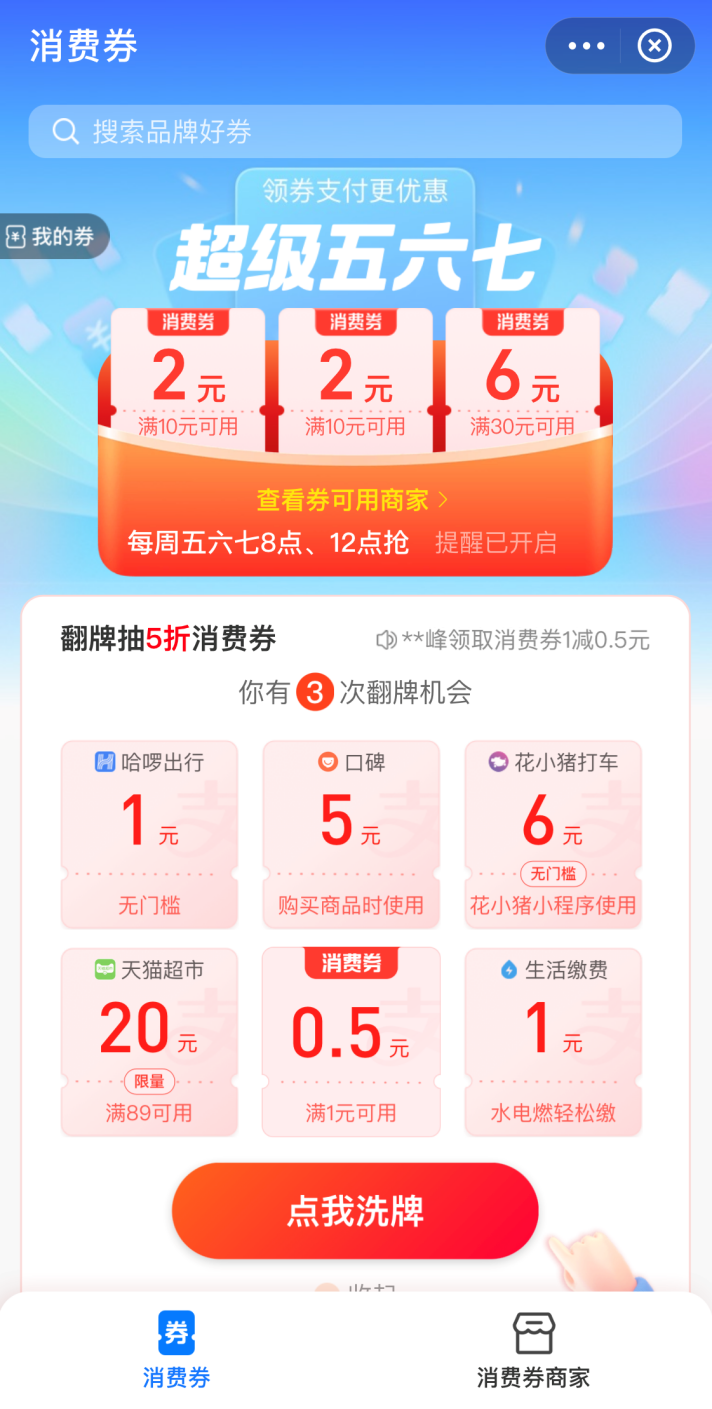Image resolution: width=712 pixels, height=1409 pixels.
Task: Tap 点我洗牌 button
Action: coord(355,1211)
